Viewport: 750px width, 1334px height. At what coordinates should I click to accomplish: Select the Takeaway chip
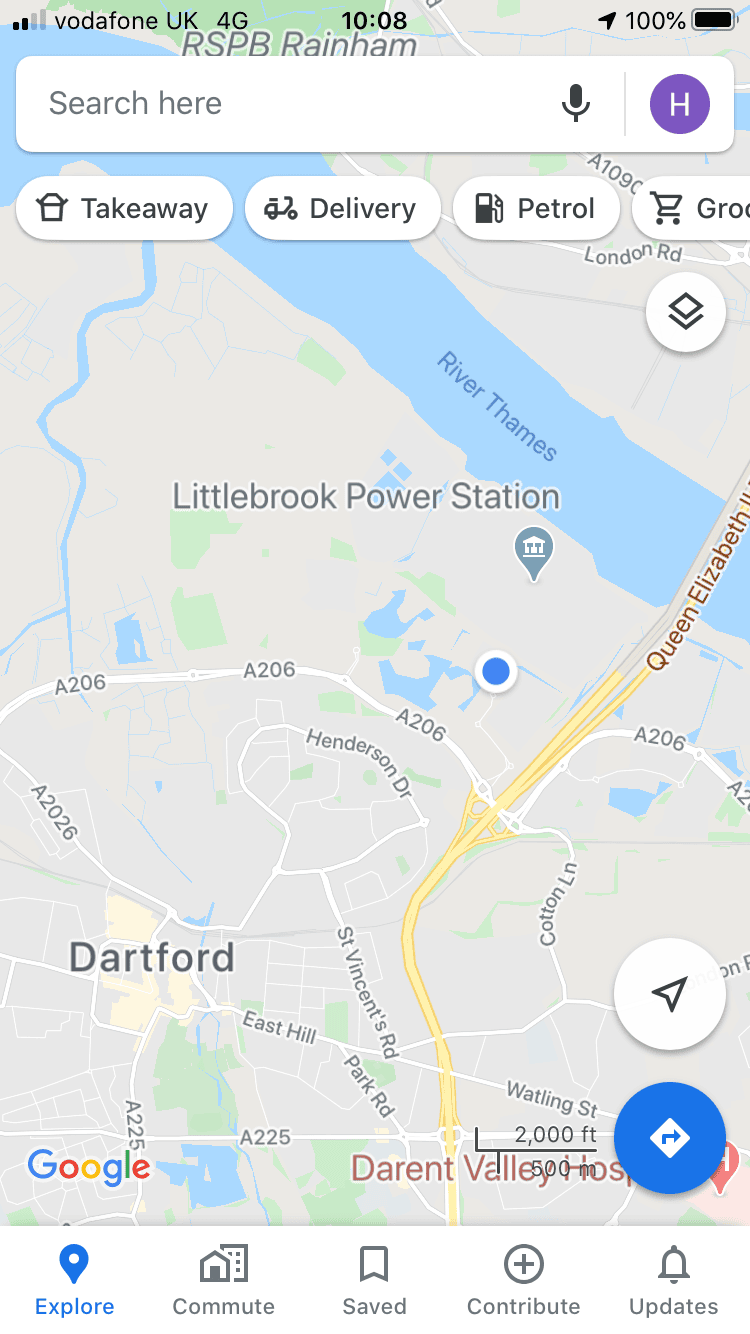click(124, 208)
